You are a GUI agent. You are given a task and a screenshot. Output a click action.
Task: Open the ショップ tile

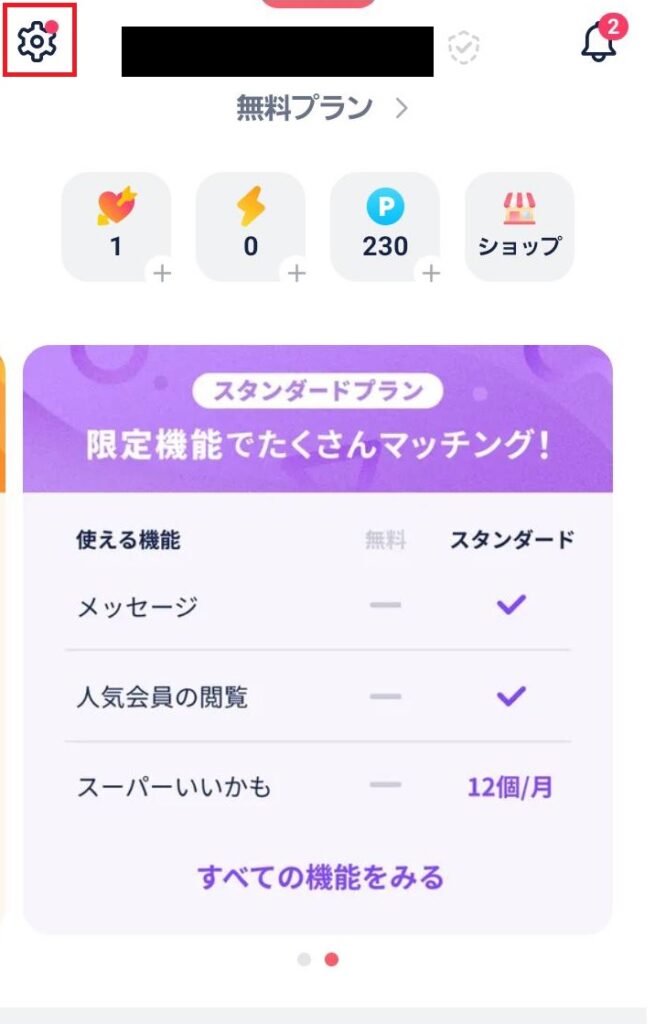click(x=519, y=226)
